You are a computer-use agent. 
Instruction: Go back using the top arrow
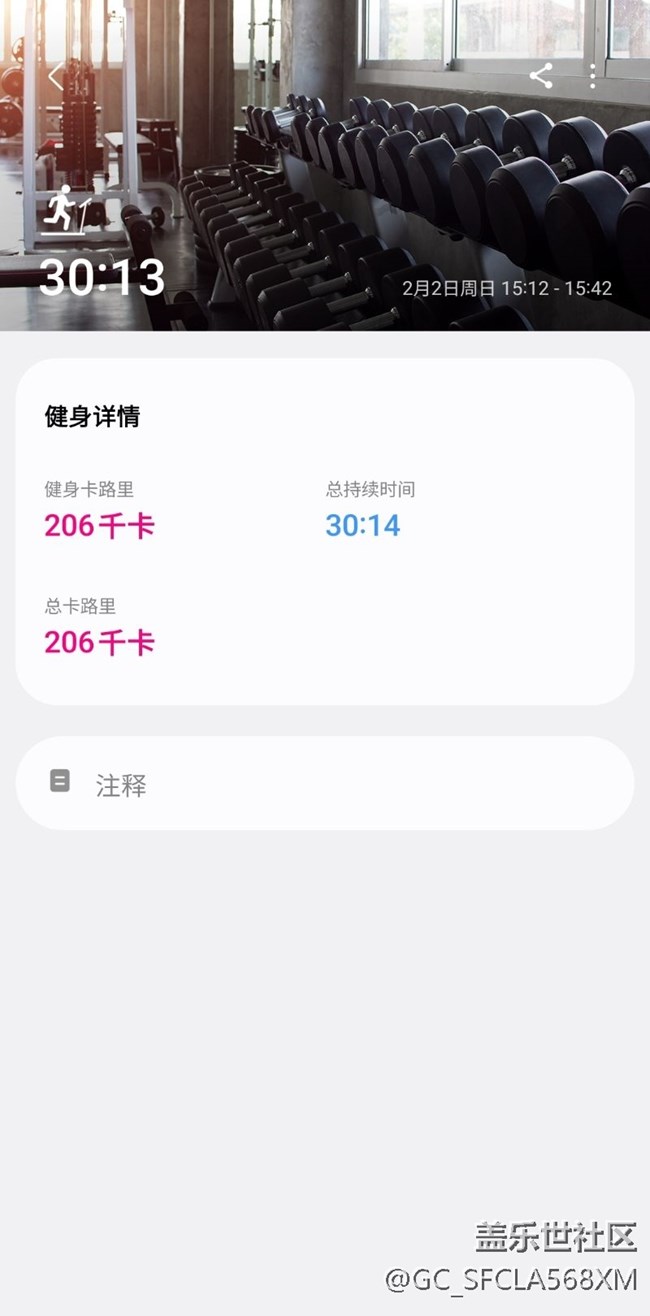coord(56,78)
